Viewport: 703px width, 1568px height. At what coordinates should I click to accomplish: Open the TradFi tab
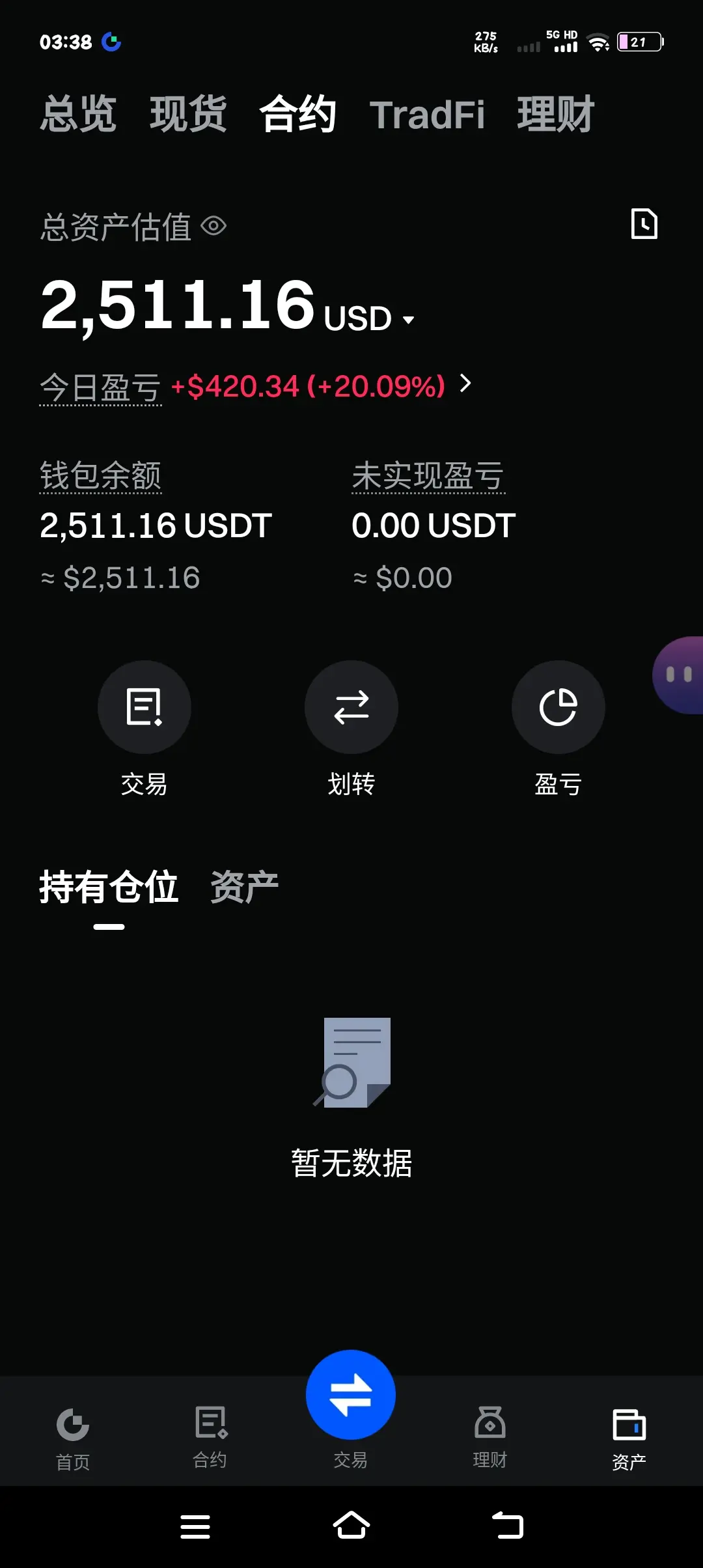tap(427, 115)
